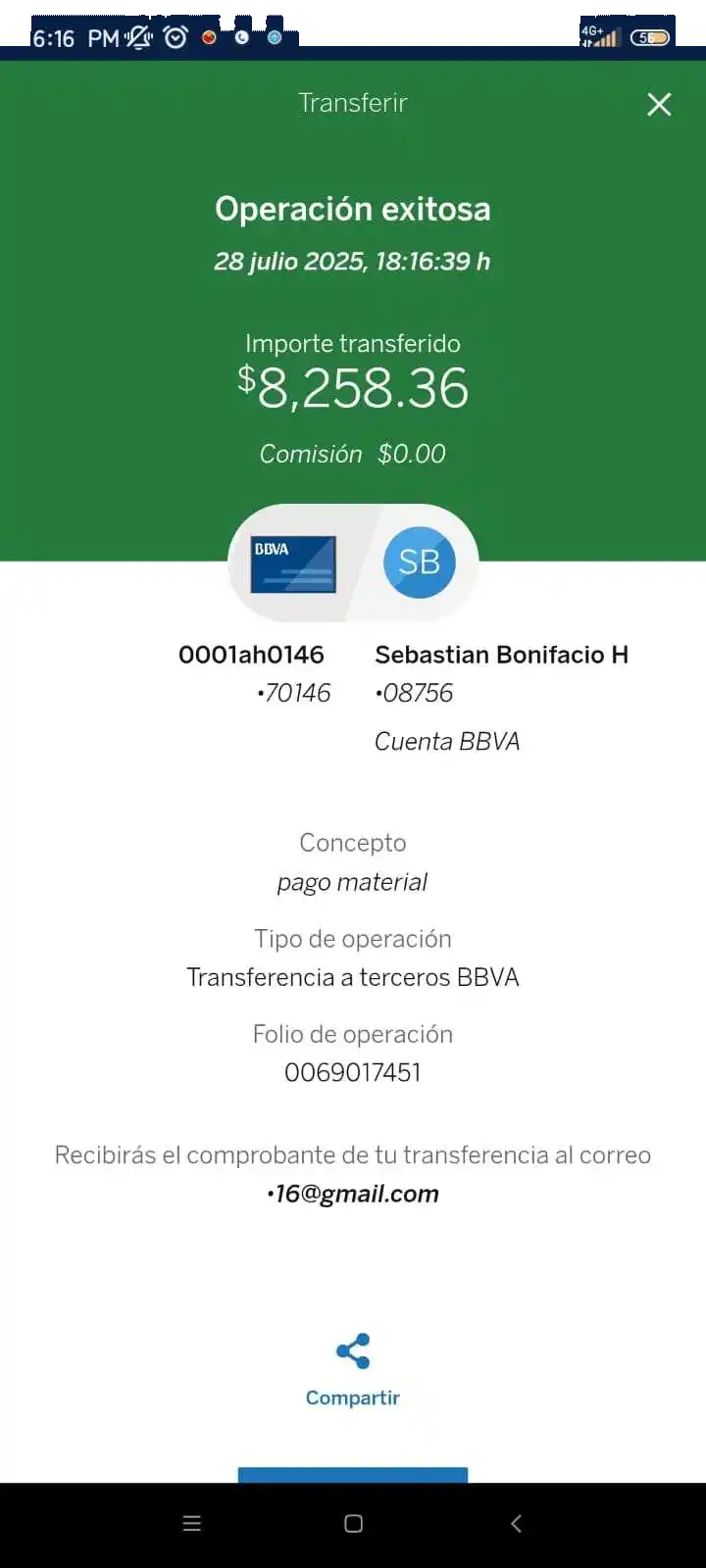The width and height of the screenshot is (706, 1568).
Task: Go back using system navigation
Action: [516, 1523]
